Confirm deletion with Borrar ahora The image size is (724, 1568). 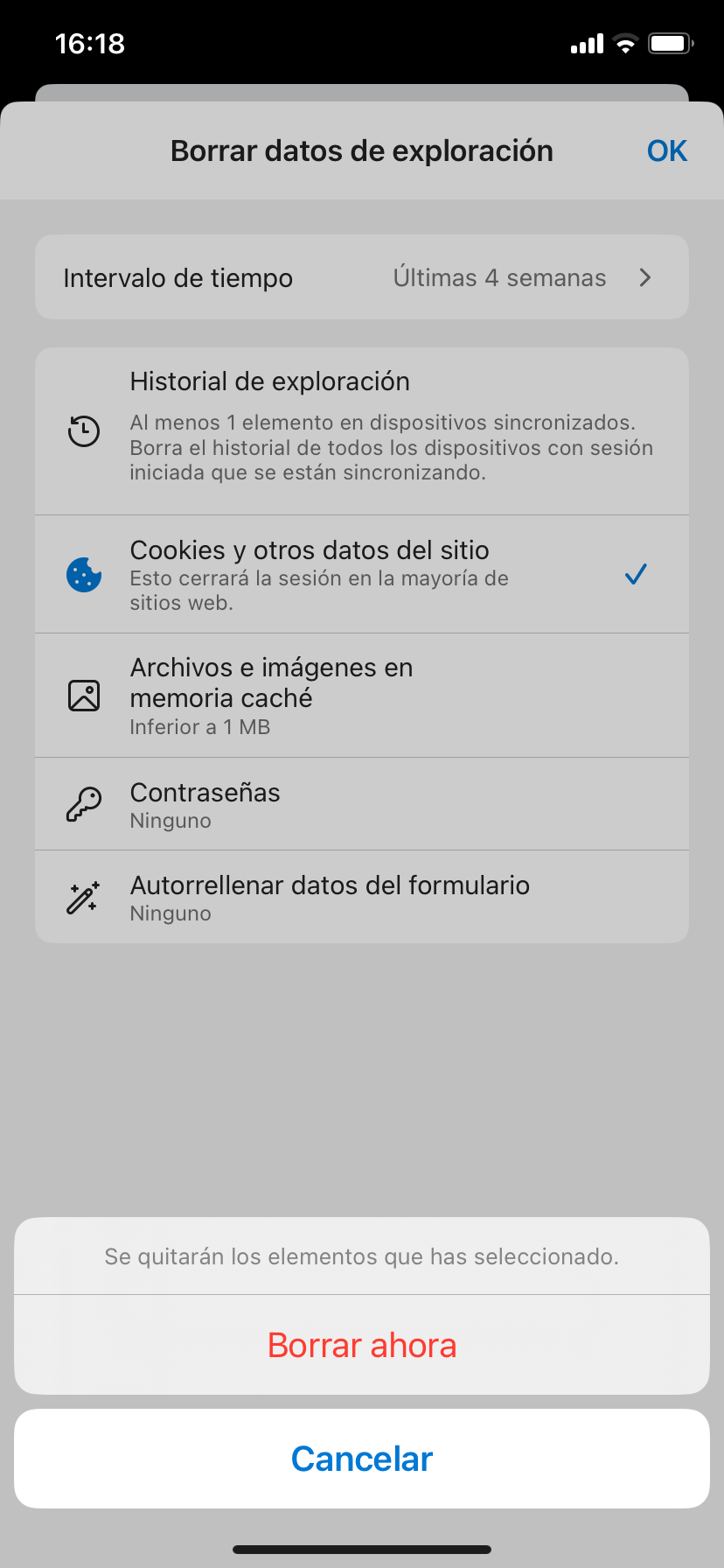pos(362,1345)
